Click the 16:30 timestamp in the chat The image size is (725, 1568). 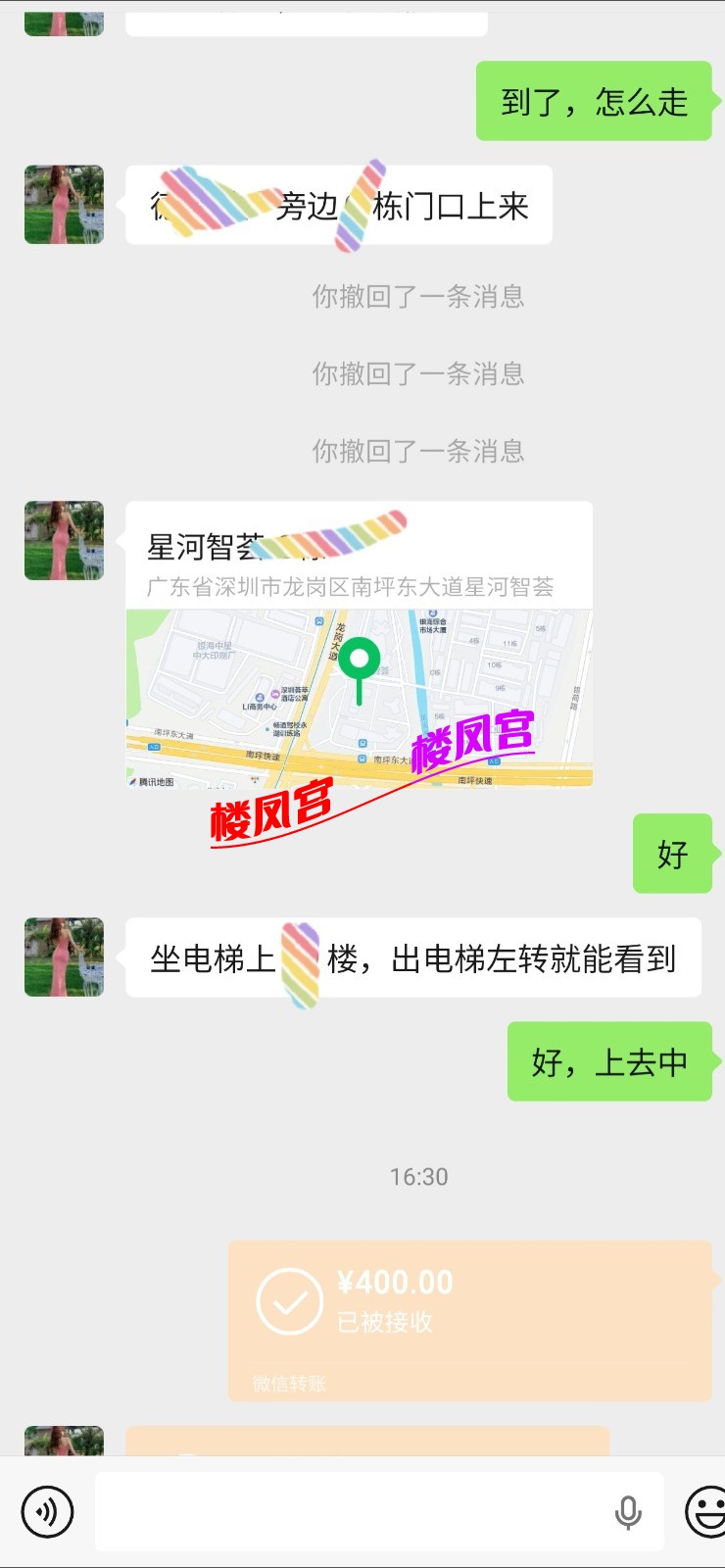(x=416, y=1177)
